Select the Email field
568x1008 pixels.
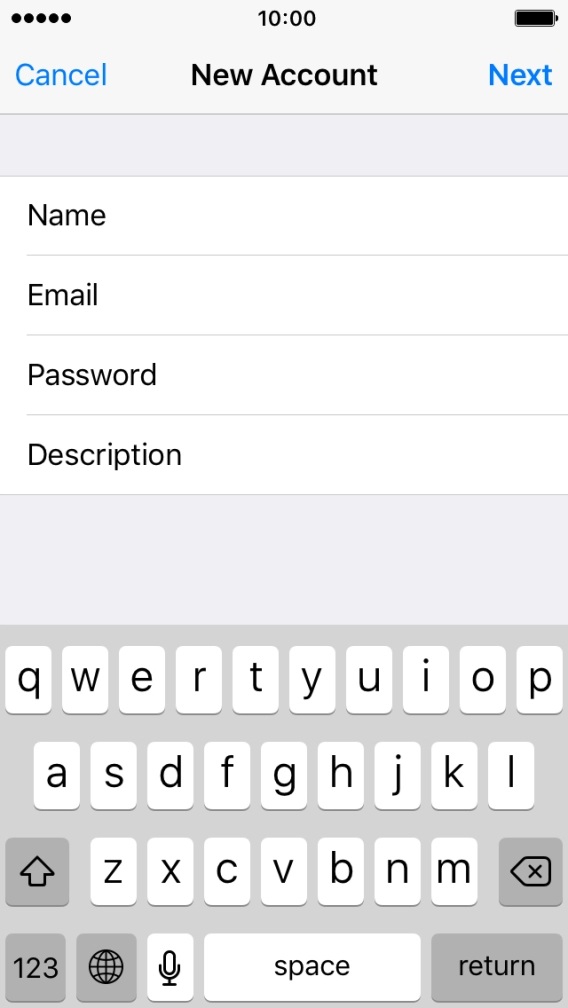coord(284,295)
